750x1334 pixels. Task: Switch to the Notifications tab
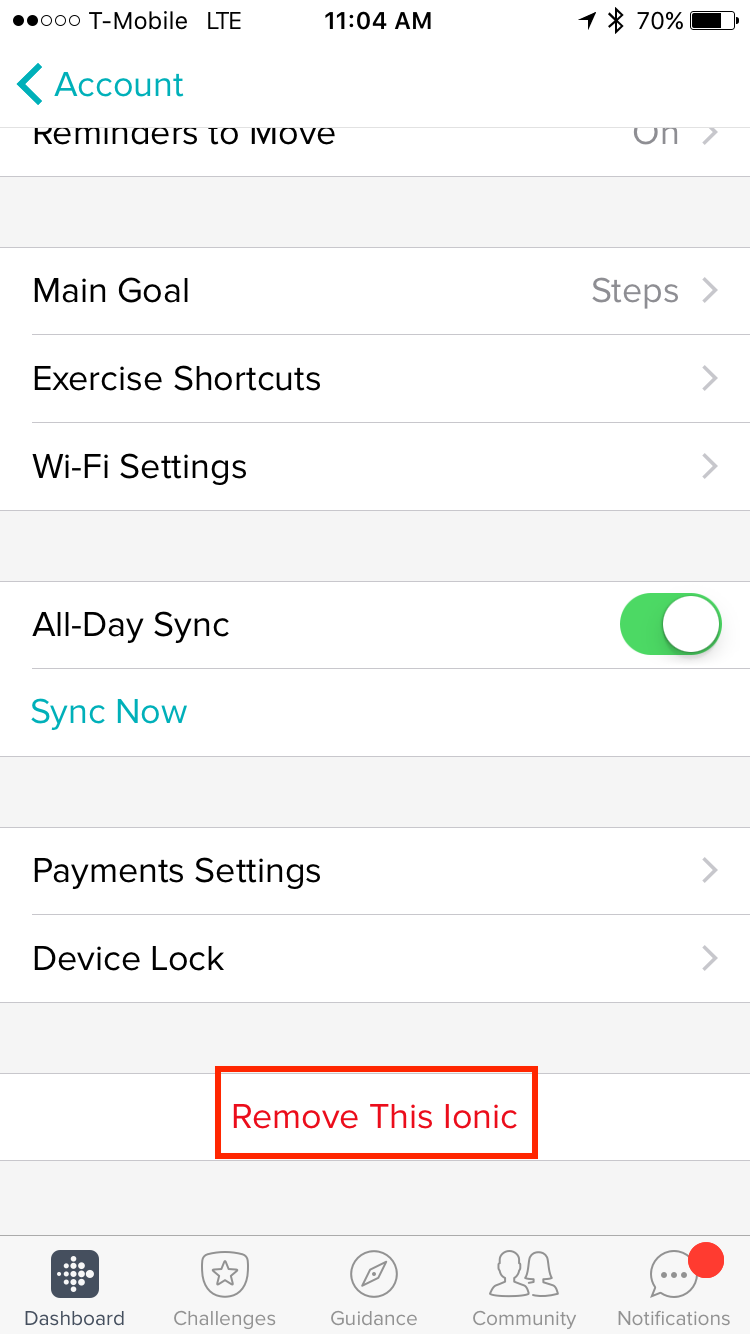coord(673,1286)
